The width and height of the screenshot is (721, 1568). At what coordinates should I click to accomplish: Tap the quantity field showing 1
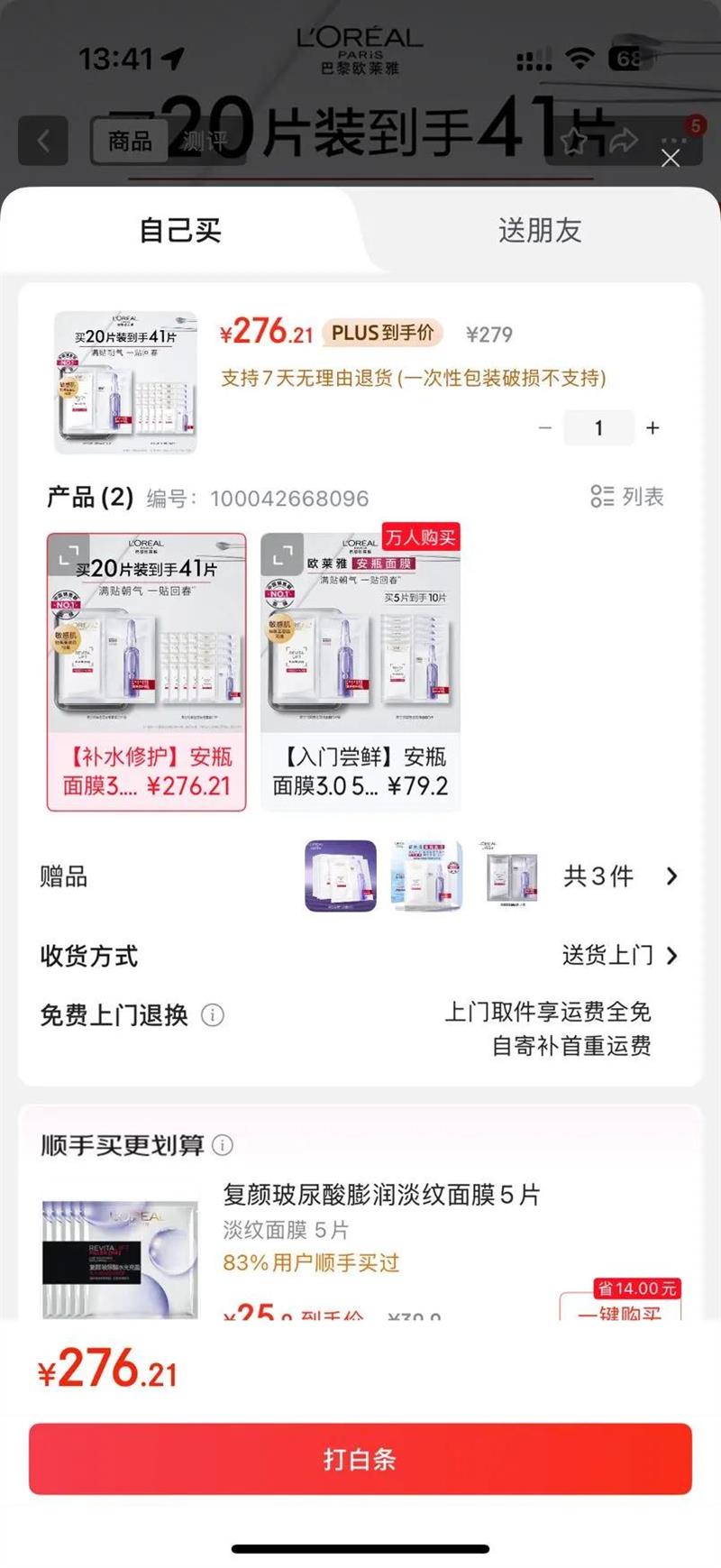pos(598,428)
